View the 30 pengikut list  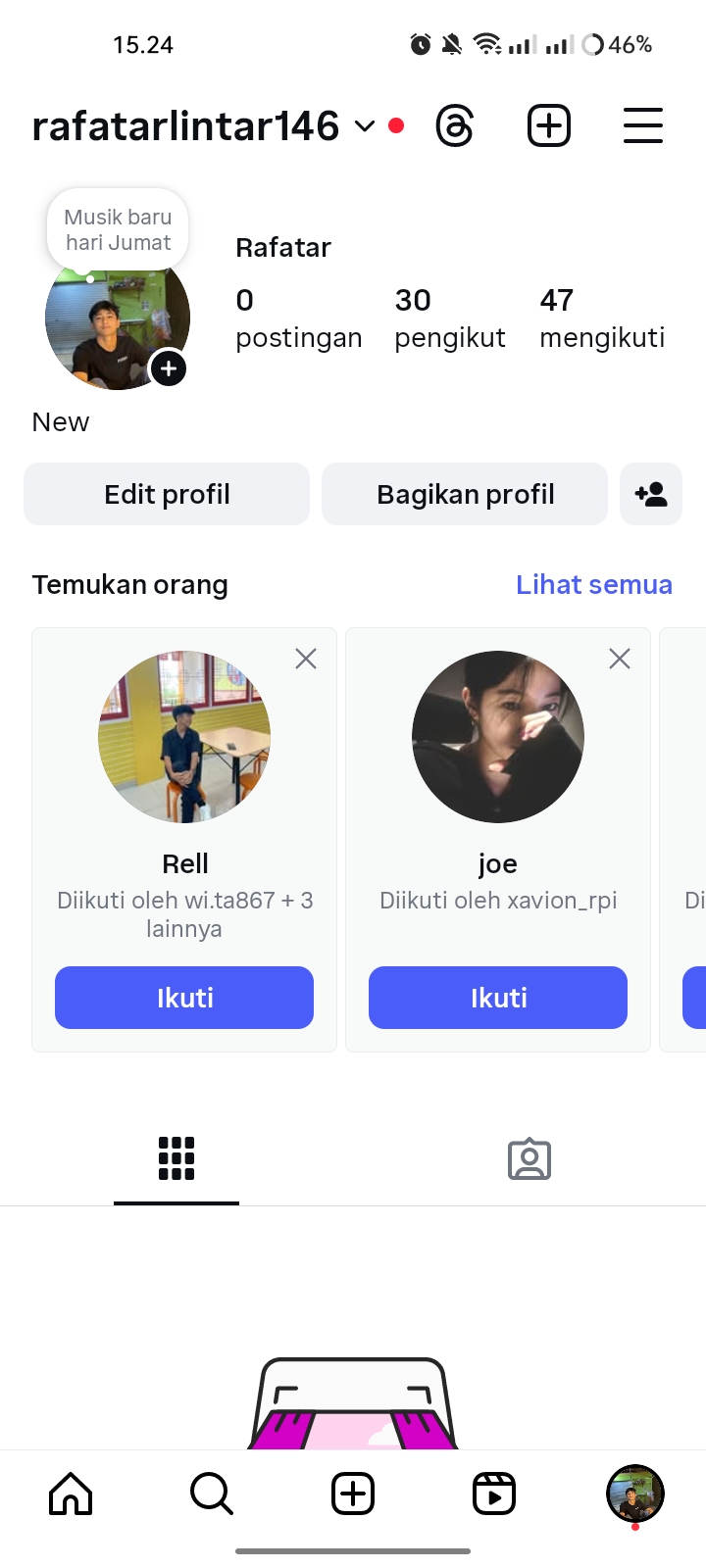(449, 318)
